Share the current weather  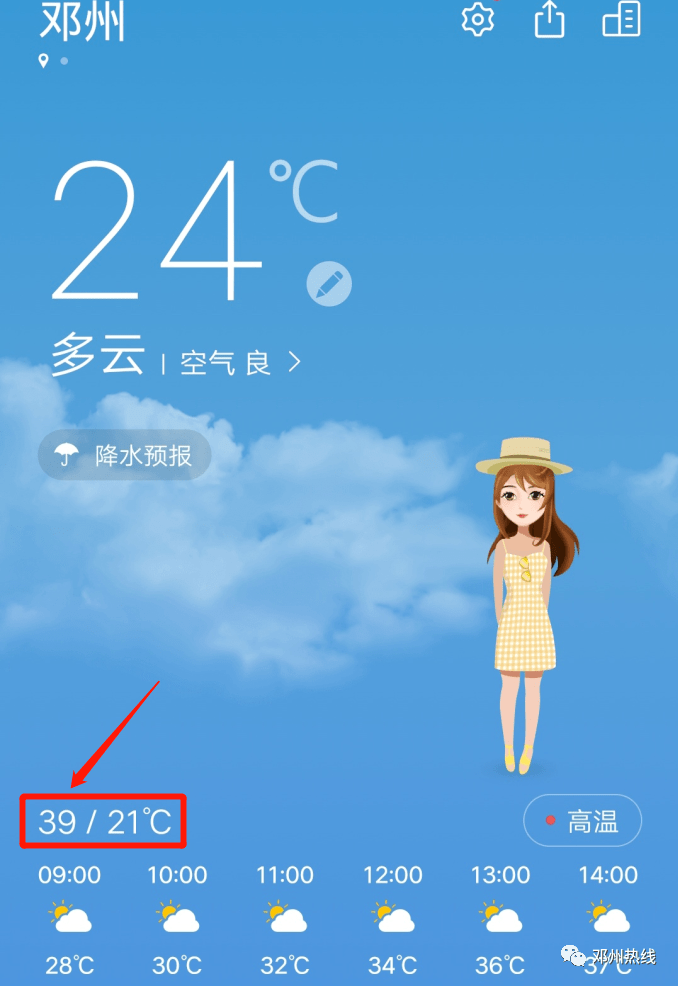pos(549,20)
